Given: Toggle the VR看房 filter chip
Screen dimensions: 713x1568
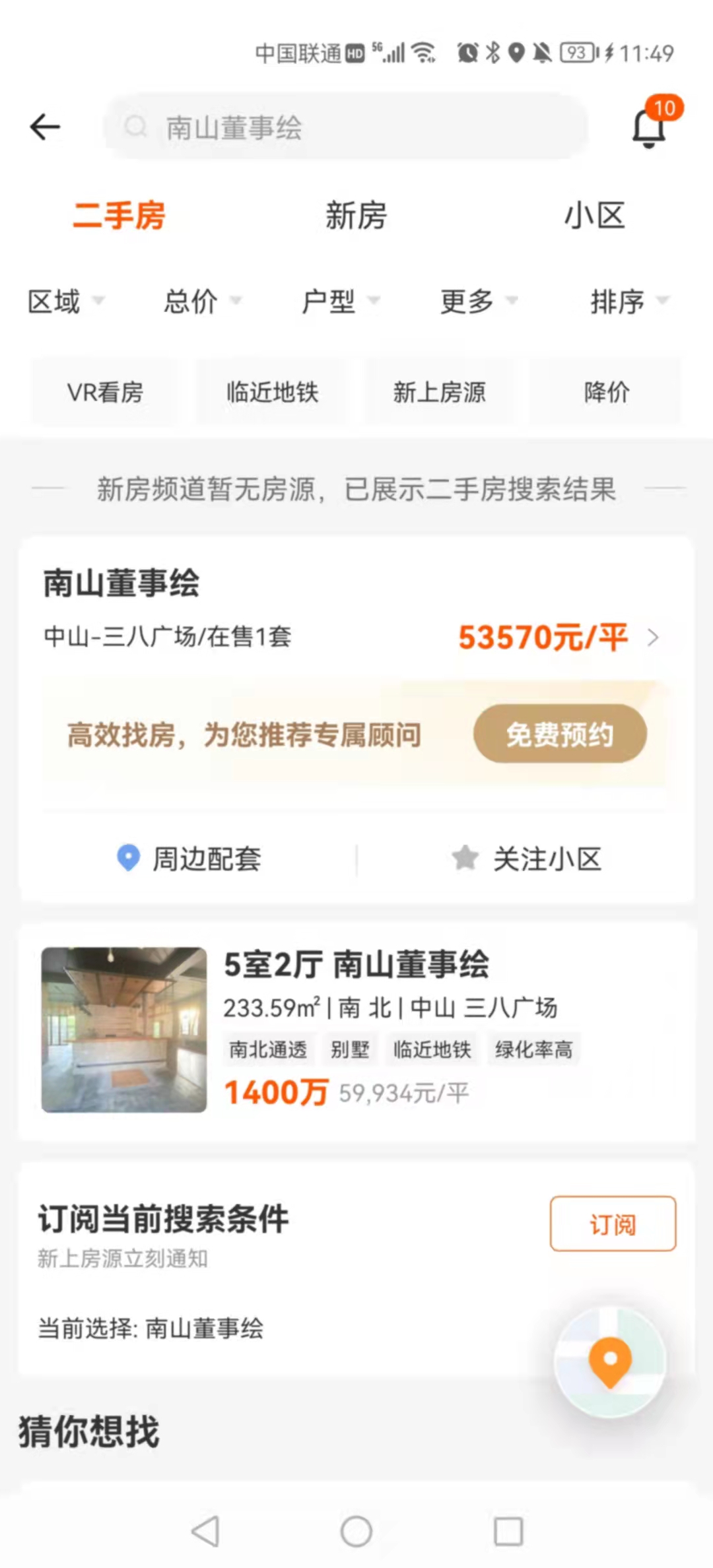Looking at the screenshot, I should 106,392.
